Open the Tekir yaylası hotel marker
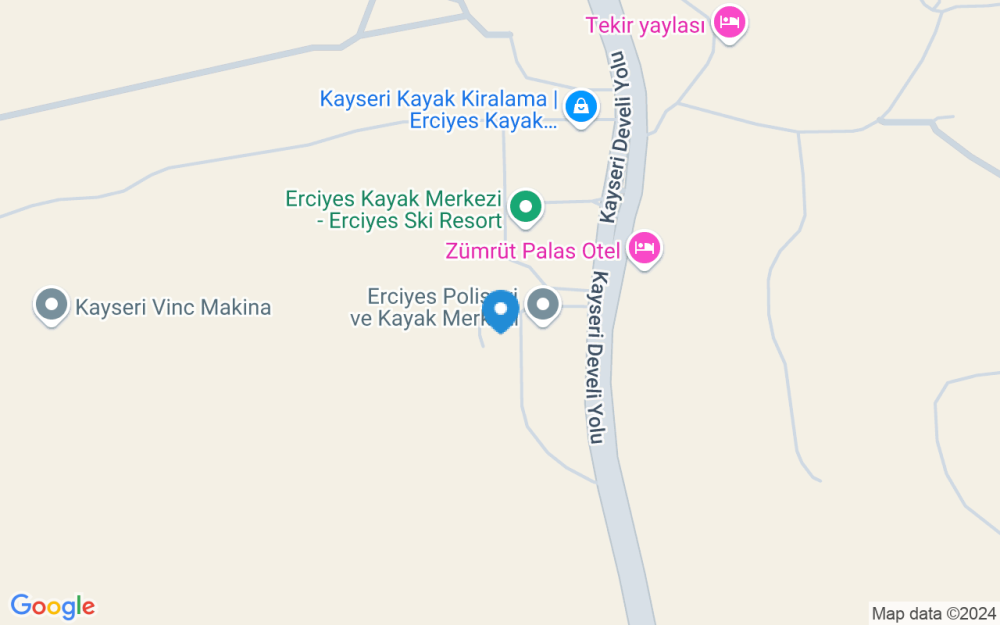Image resolution: width=1000 pixels, height=625 pixels. pos(730,22)
